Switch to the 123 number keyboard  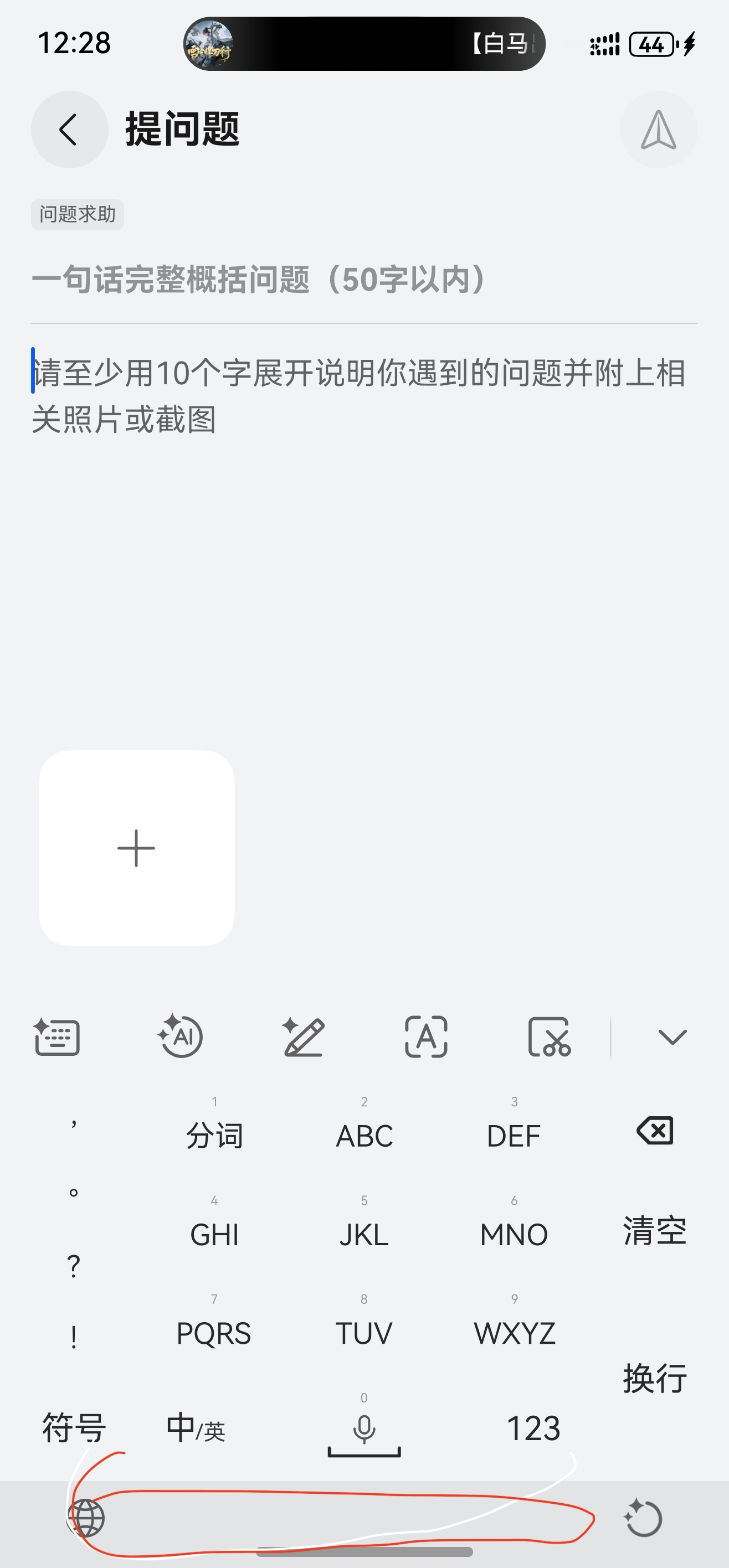(533, 1427)
